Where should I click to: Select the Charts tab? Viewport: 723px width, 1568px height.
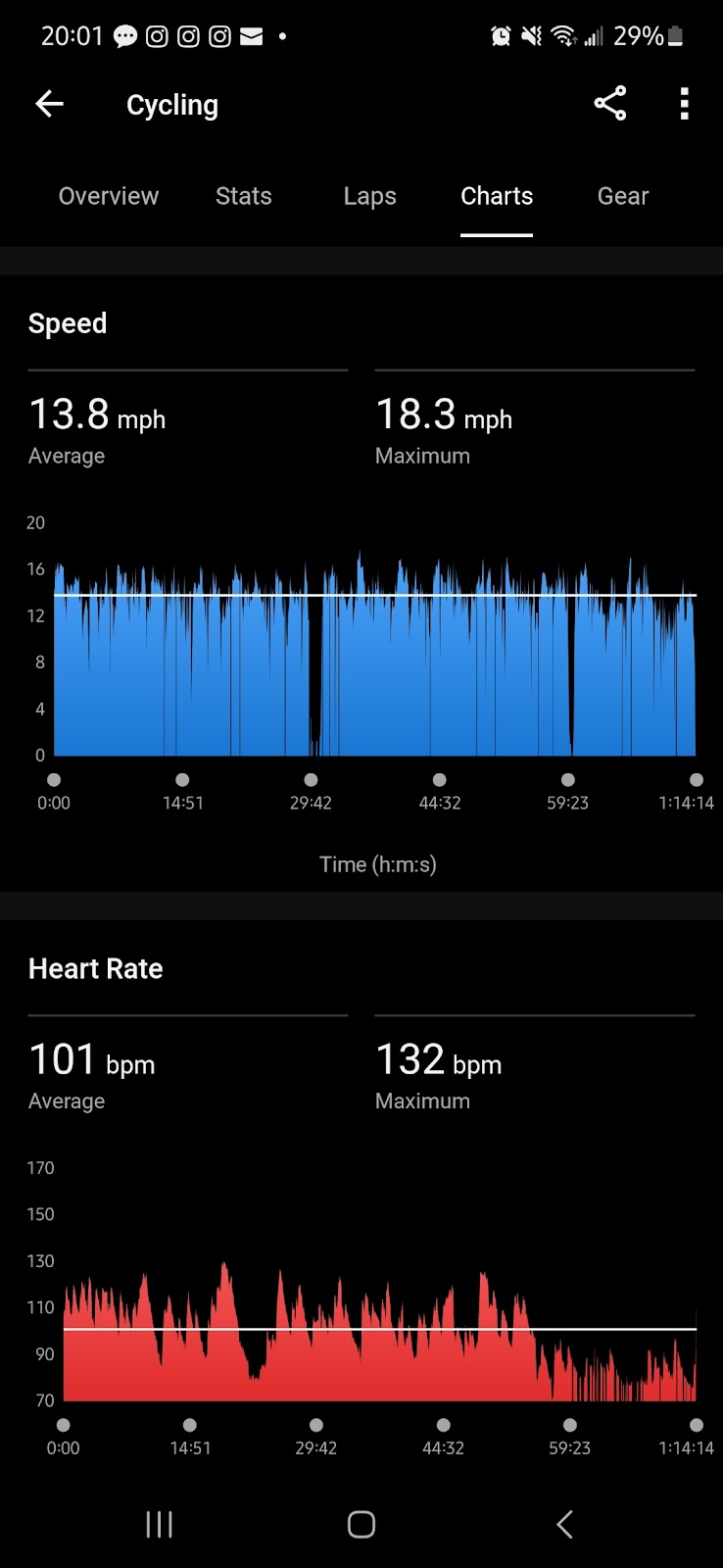click(497, 196)
